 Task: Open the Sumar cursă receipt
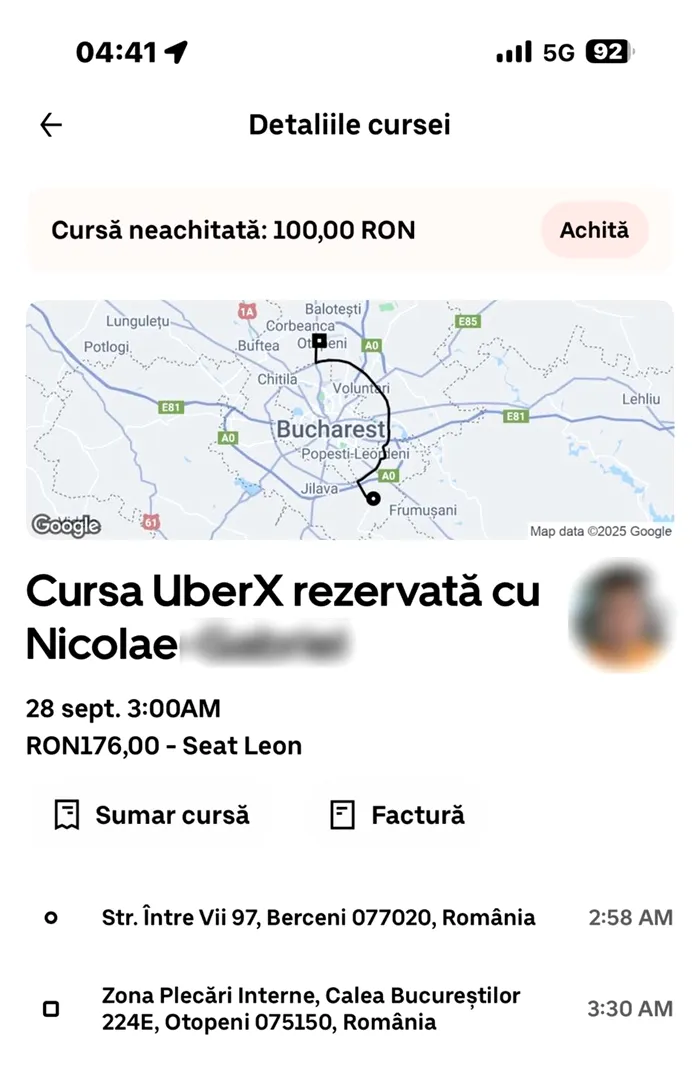pyautogui.click(x=153, y=815)
